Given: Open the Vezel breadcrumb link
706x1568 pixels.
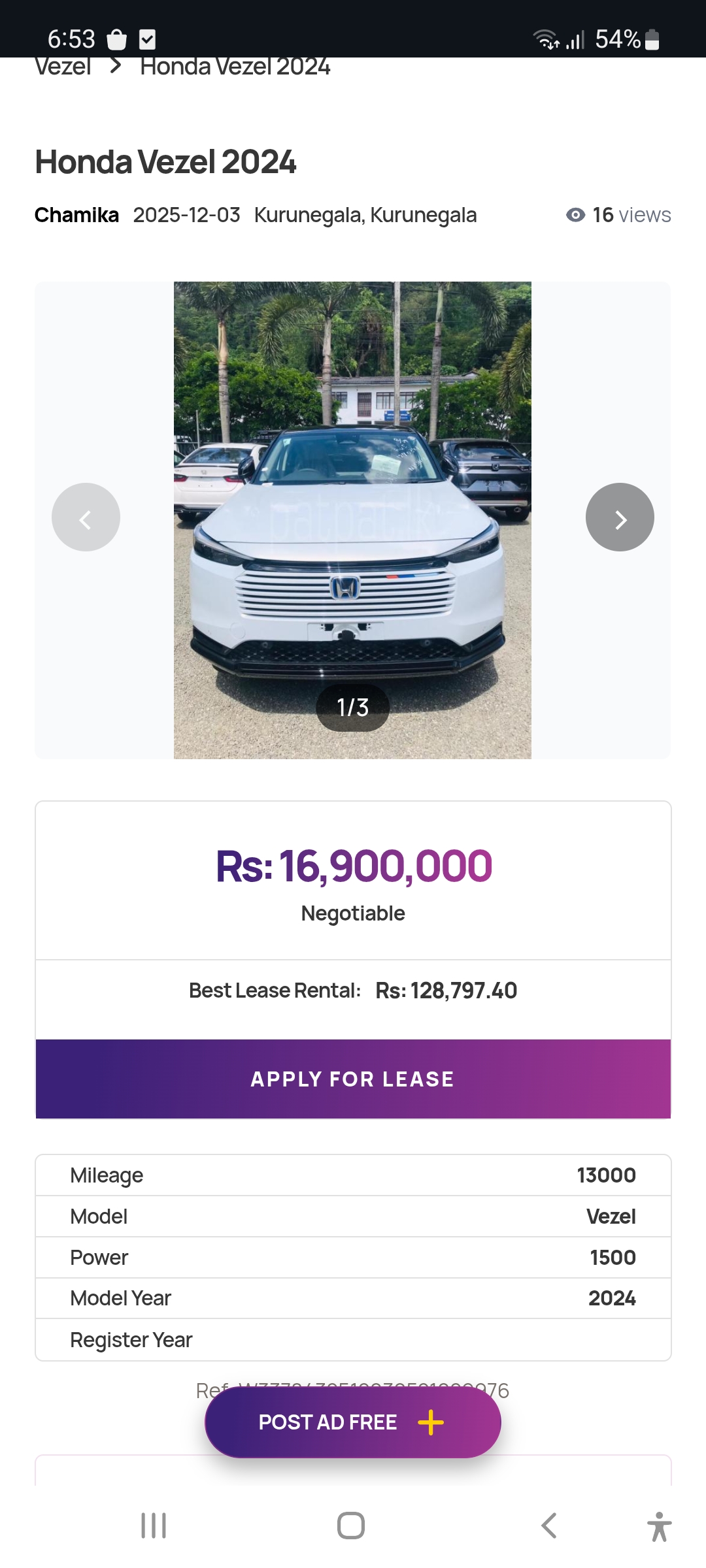Looking at the screenshot, I should [x=63, y=67].
